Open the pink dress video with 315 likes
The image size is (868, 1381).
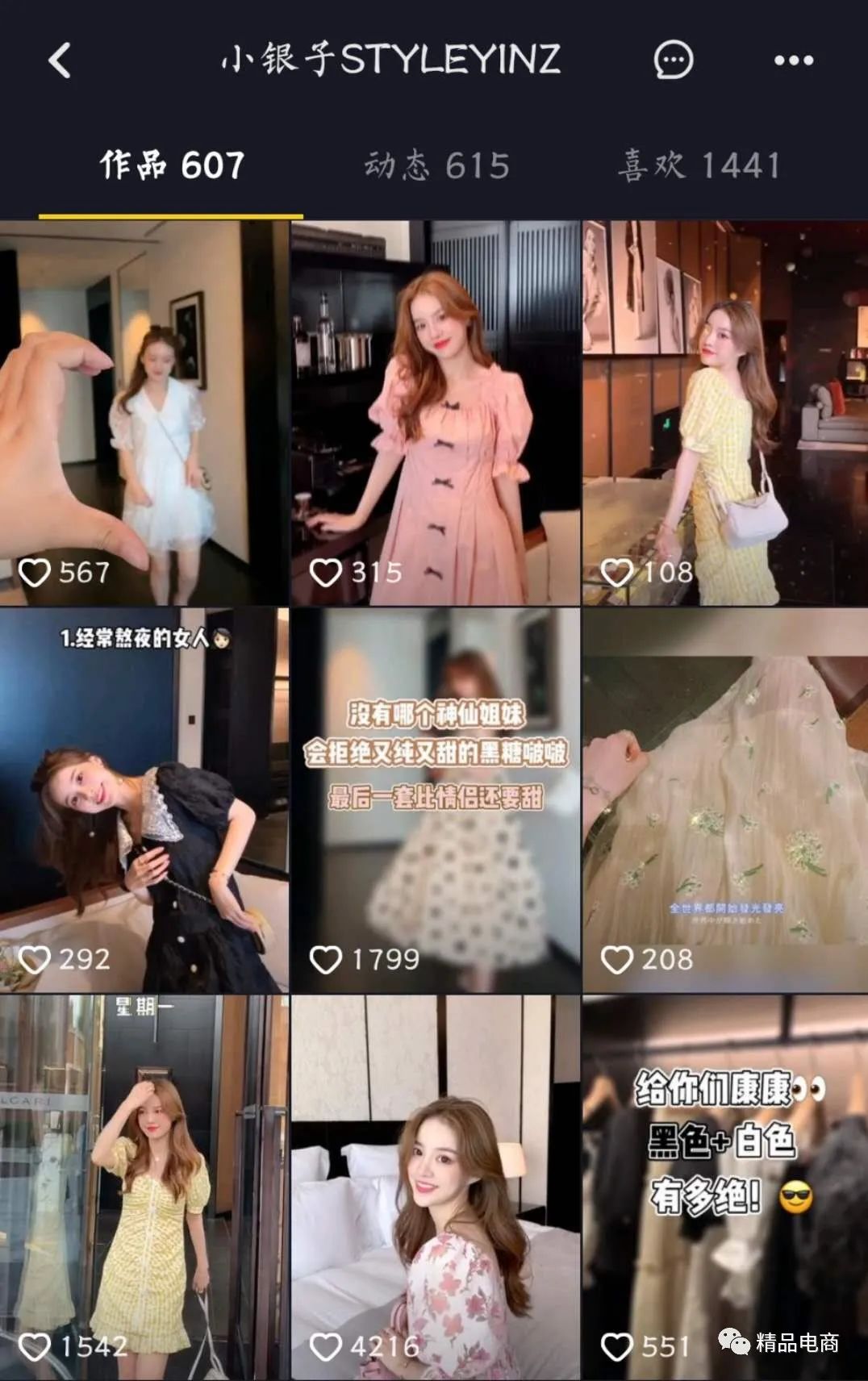(x=435, y=411)
